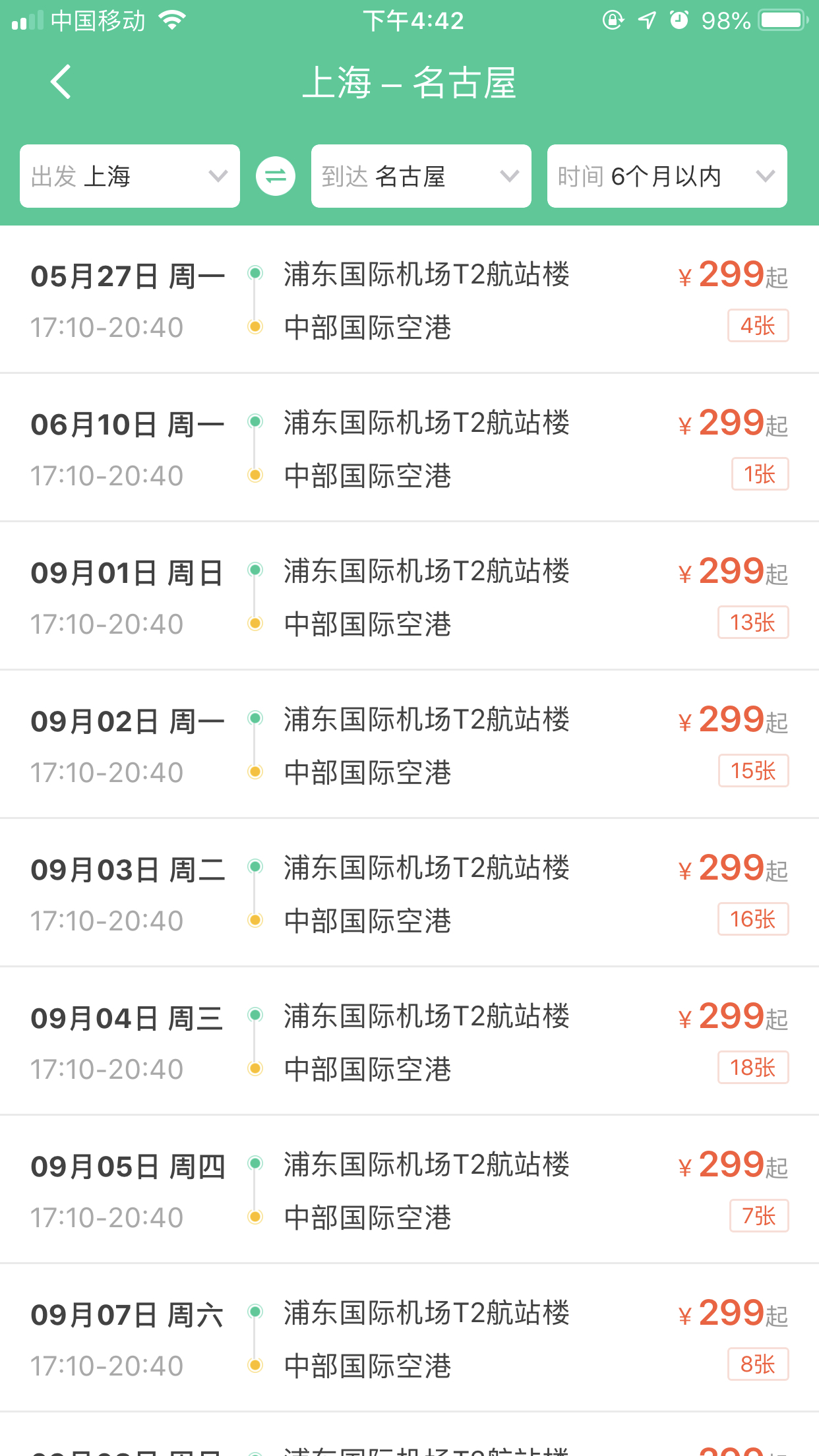Open the 到达 名古屋 arrival dropdown
Viewport: 819px width, 1456px height.
[x=421, y=176]
